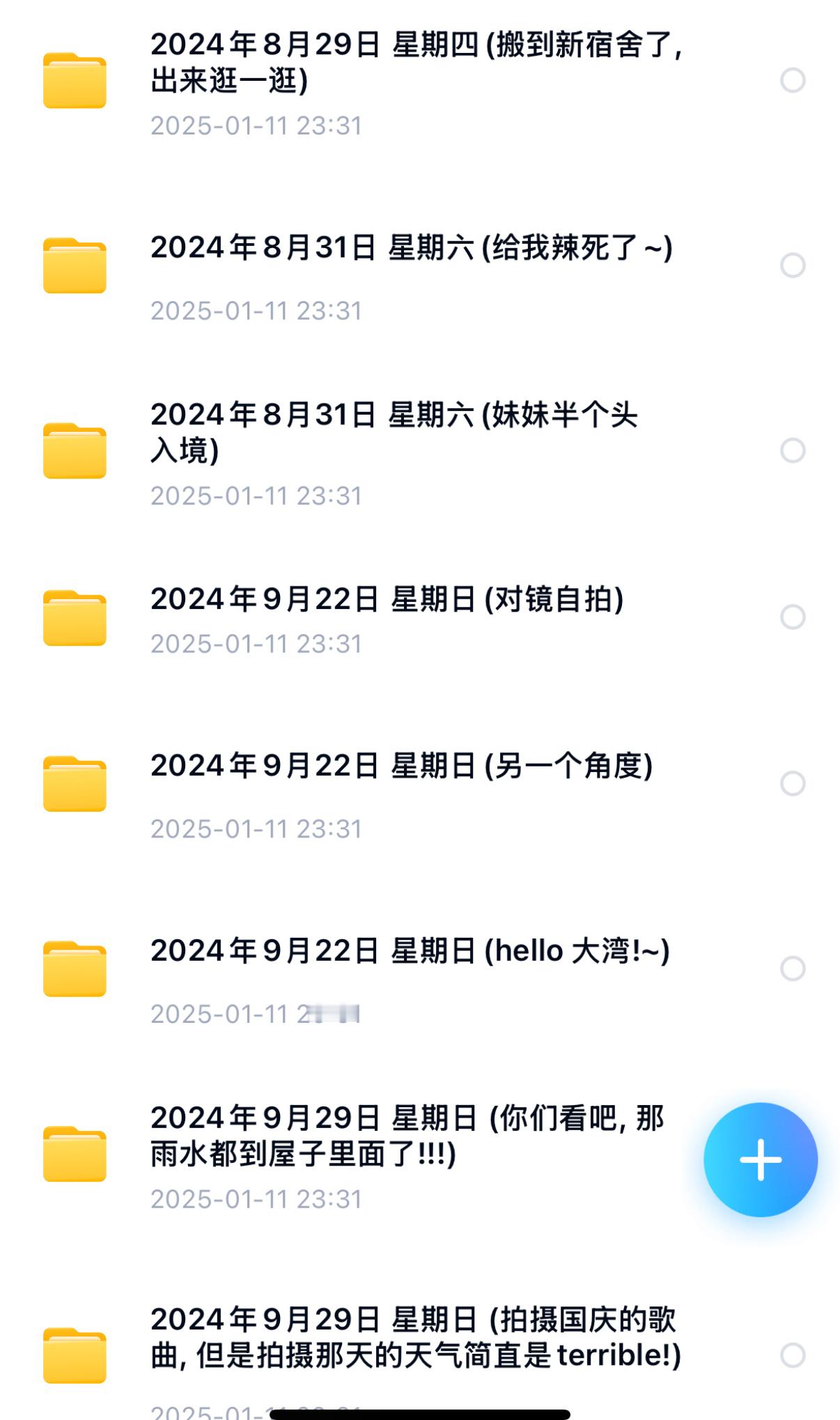Tap the blue plus button to add
This screenshot has width=840, height=1420.
(x=760, y=1160)
